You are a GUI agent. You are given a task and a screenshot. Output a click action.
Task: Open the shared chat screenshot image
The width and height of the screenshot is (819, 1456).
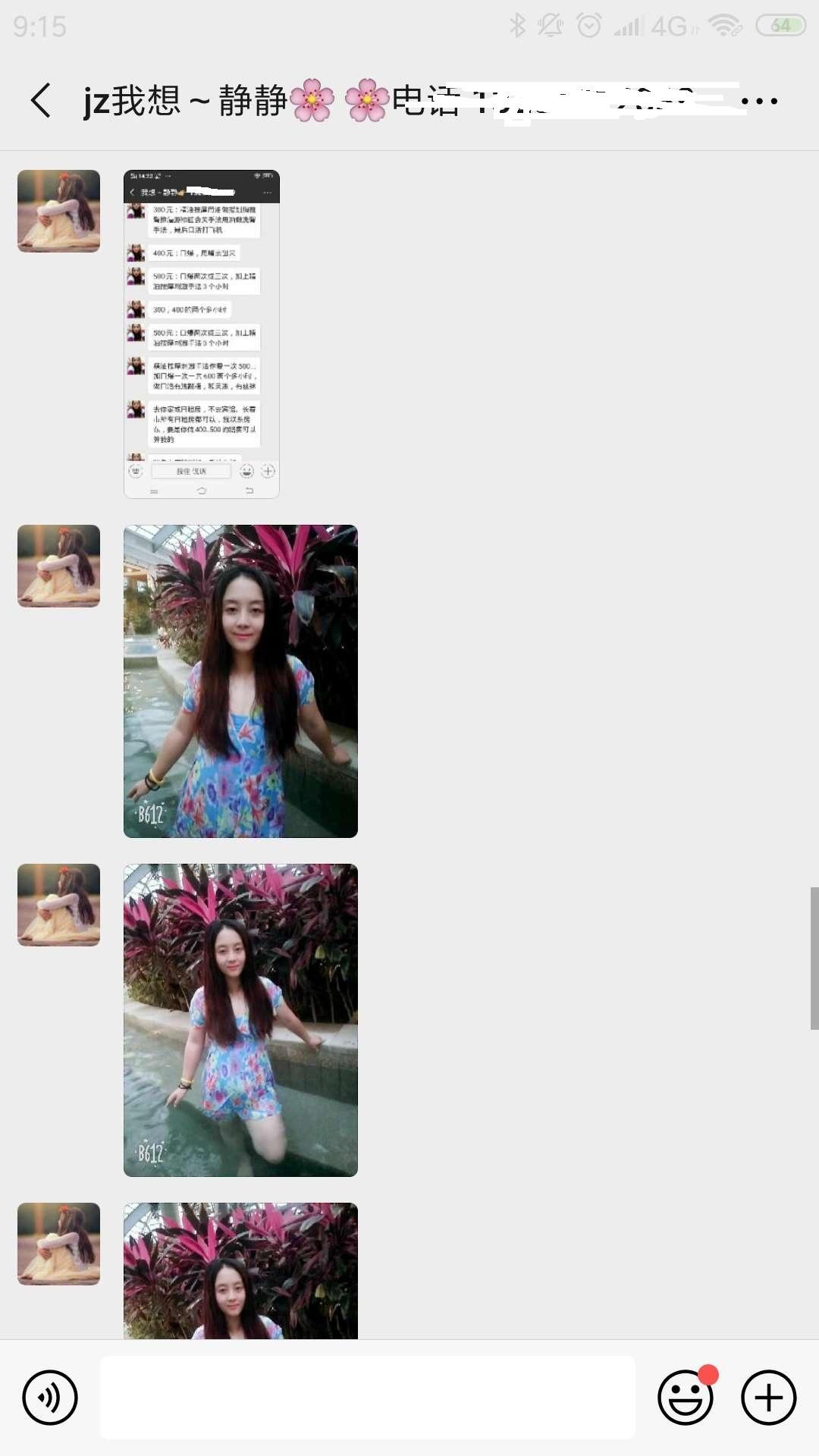click(x=202, y=334)
